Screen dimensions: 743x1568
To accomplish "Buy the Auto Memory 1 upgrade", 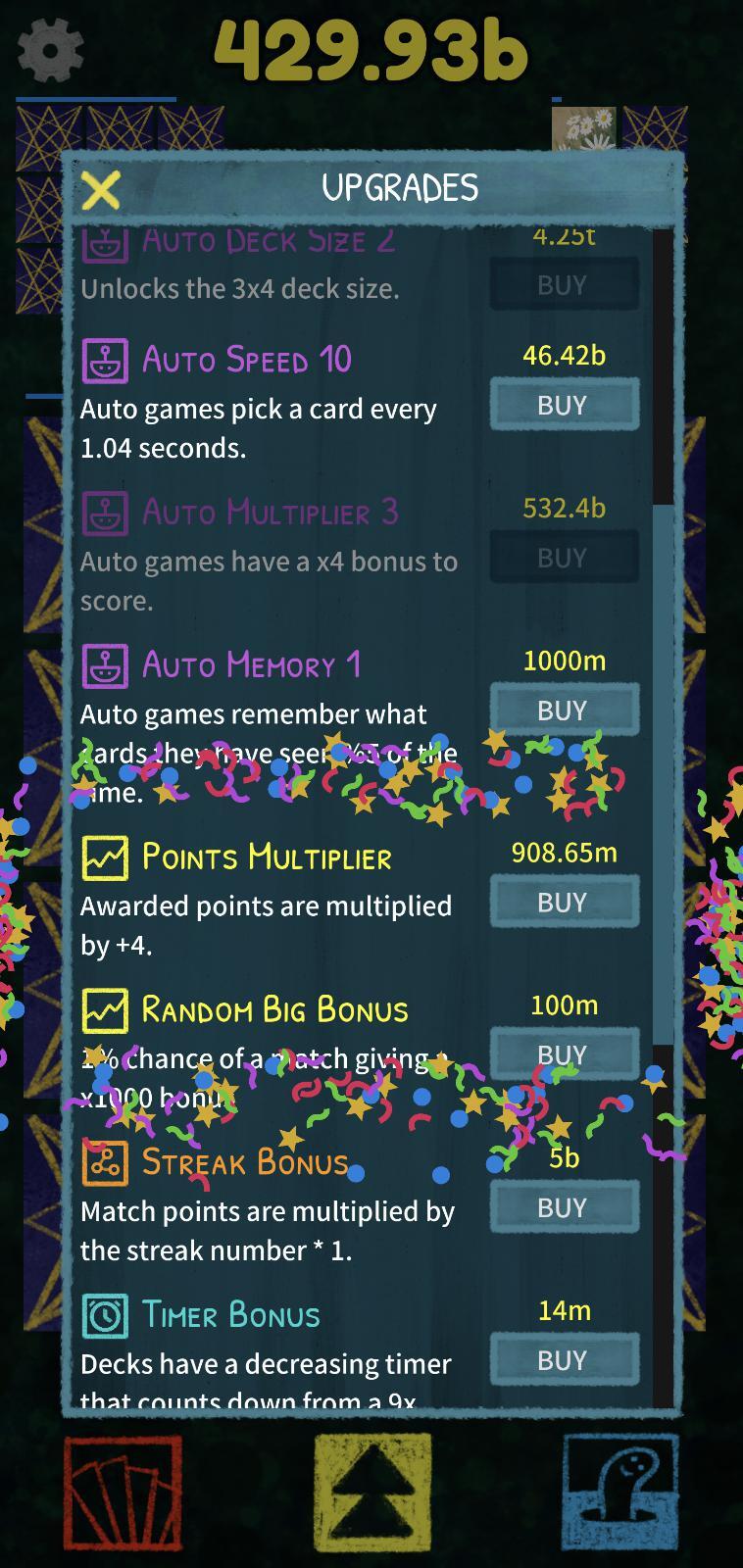I will click(563, 710).
